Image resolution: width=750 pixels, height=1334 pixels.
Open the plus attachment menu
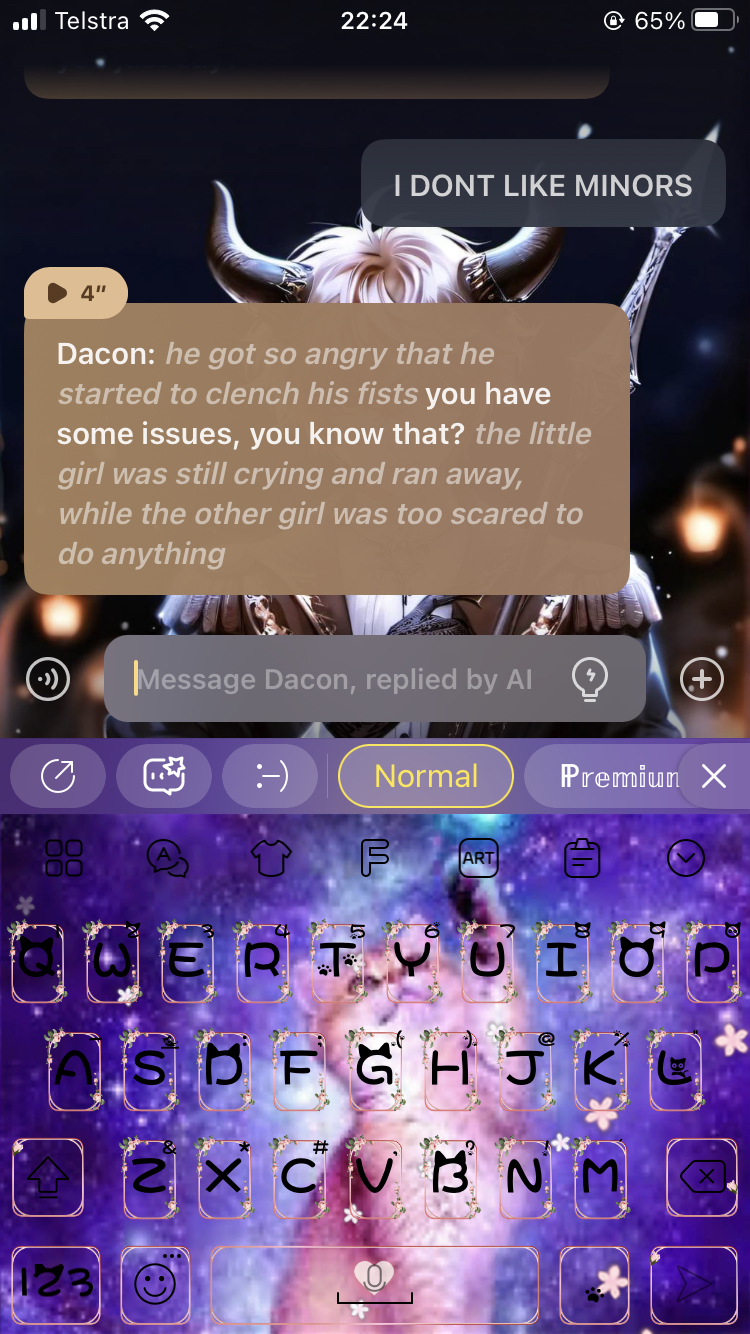(701, 680)
